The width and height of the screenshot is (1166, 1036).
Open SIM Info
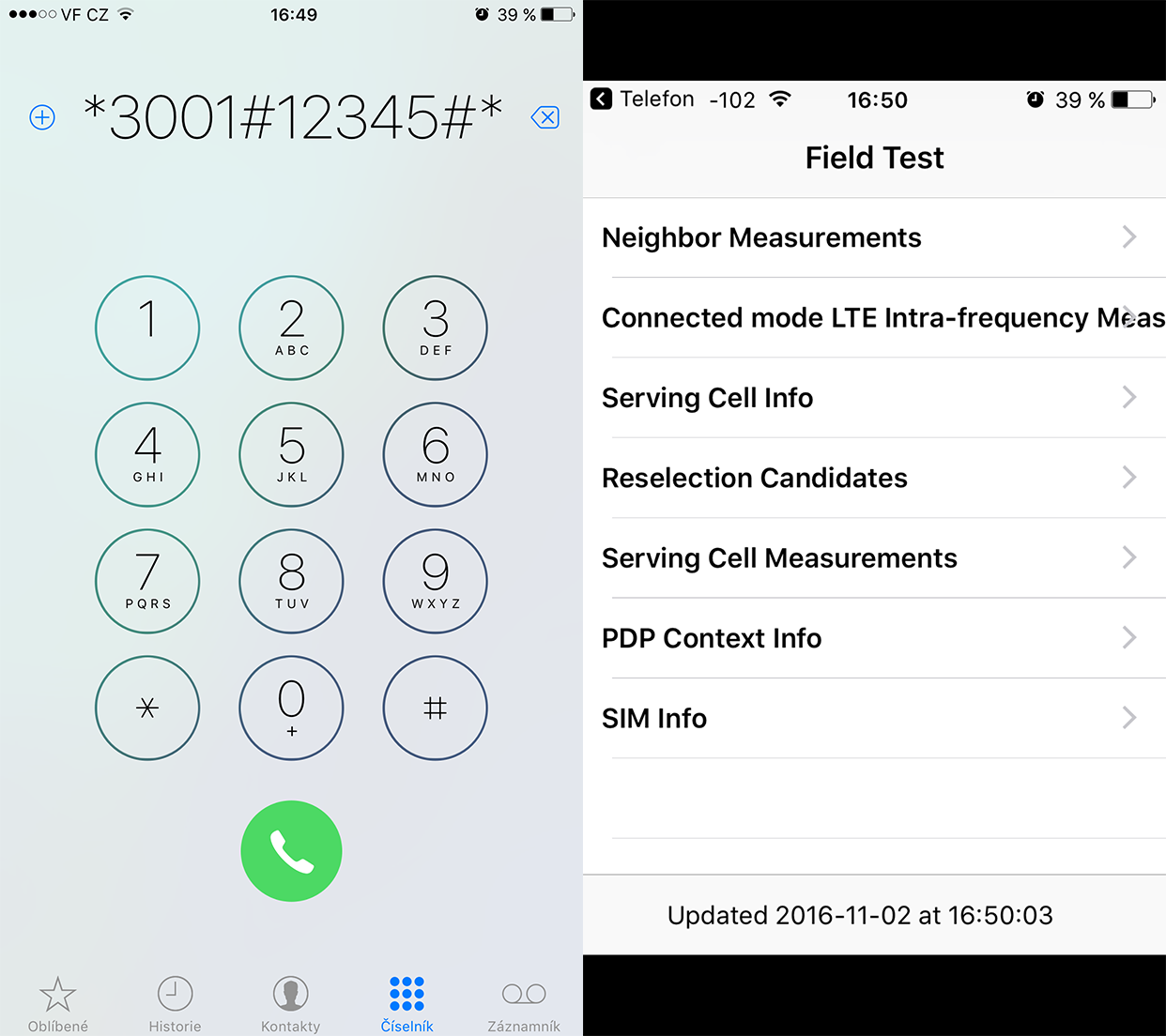(873, 718)
